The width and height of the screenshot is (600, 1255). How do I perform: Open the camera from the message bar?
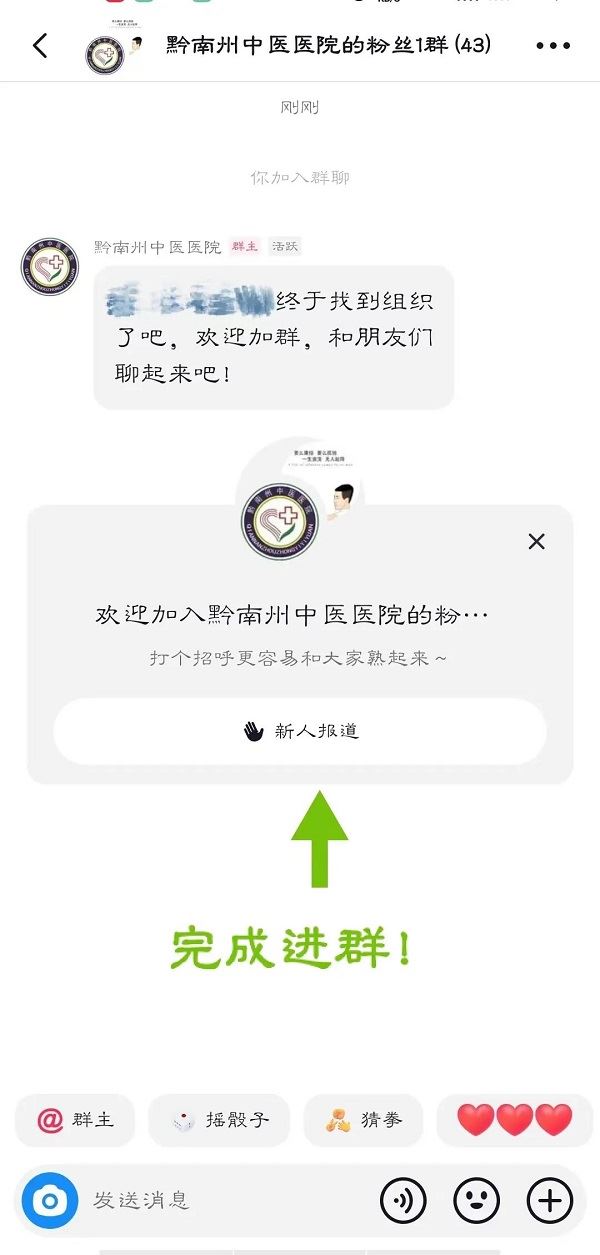coord(50,1200)
